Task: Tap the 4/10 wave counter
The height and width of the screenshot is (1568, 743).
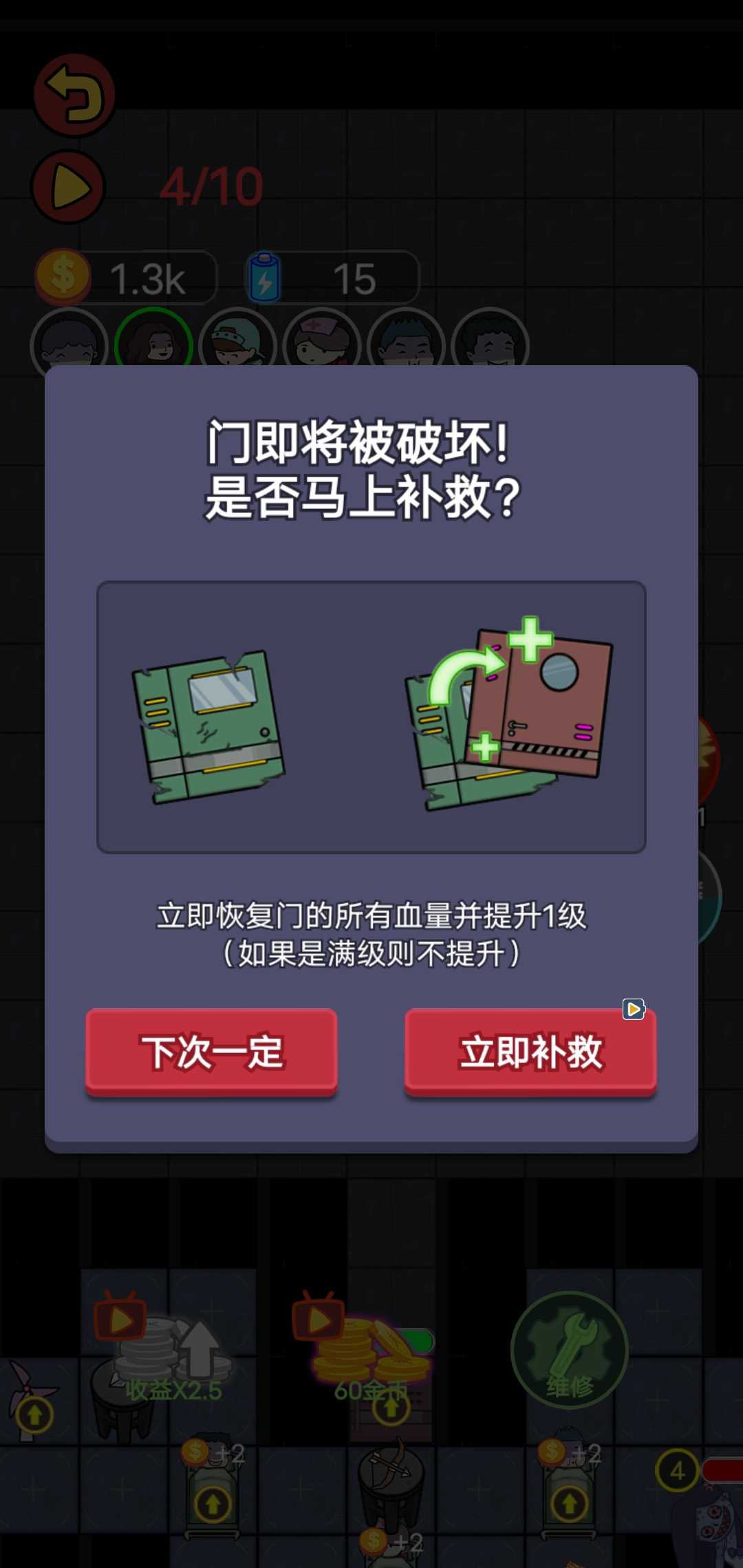Action: pyautogui.click(x=211, y=184)
